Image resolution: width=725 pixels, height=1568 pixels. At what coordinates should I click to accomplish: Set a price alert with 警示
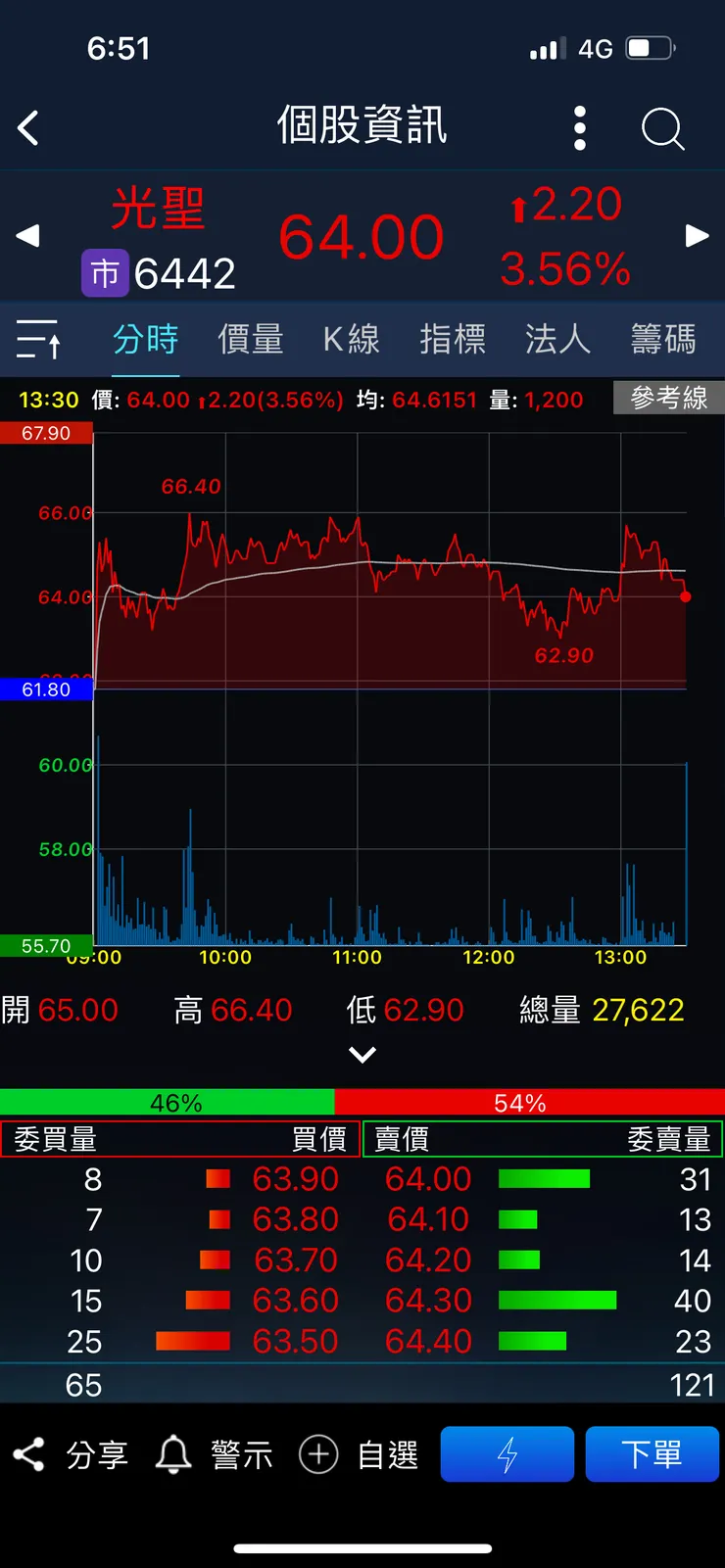[215, 1454]
